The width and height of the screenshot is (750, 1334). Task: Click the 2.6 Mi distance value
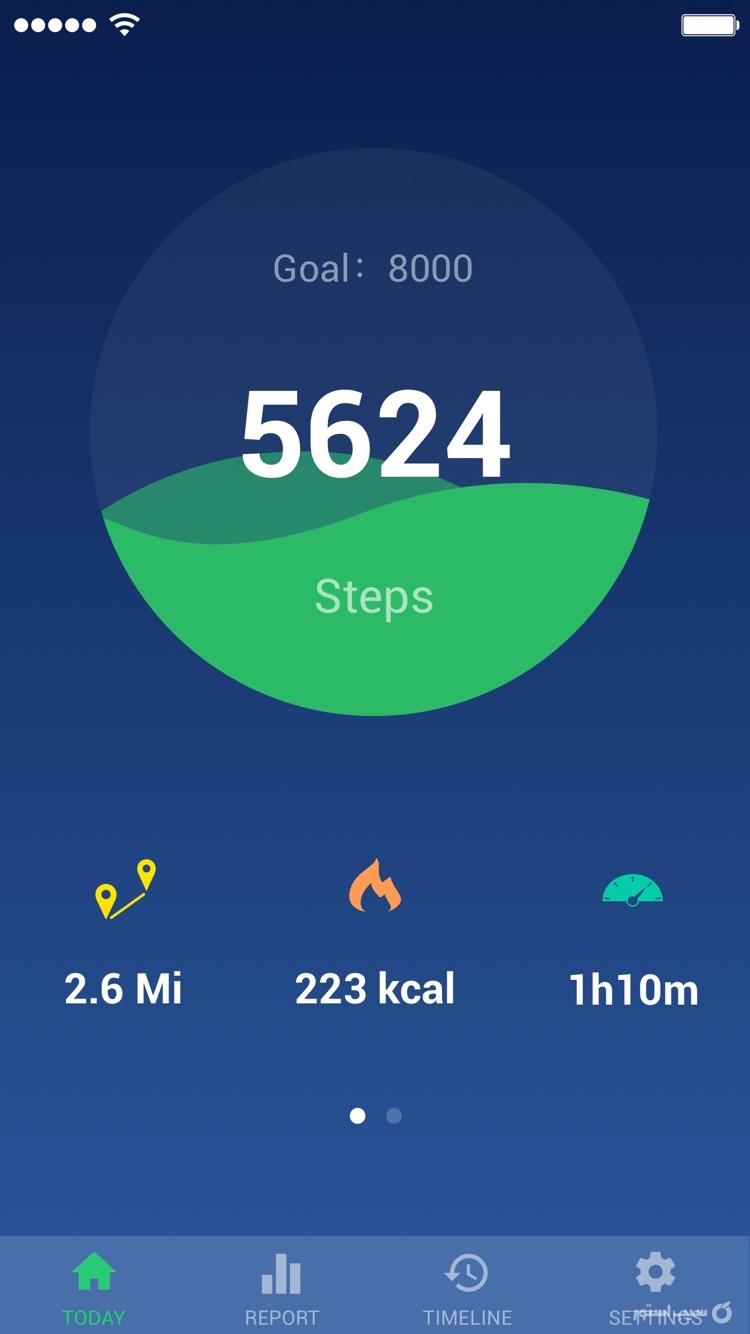point(123,988)
